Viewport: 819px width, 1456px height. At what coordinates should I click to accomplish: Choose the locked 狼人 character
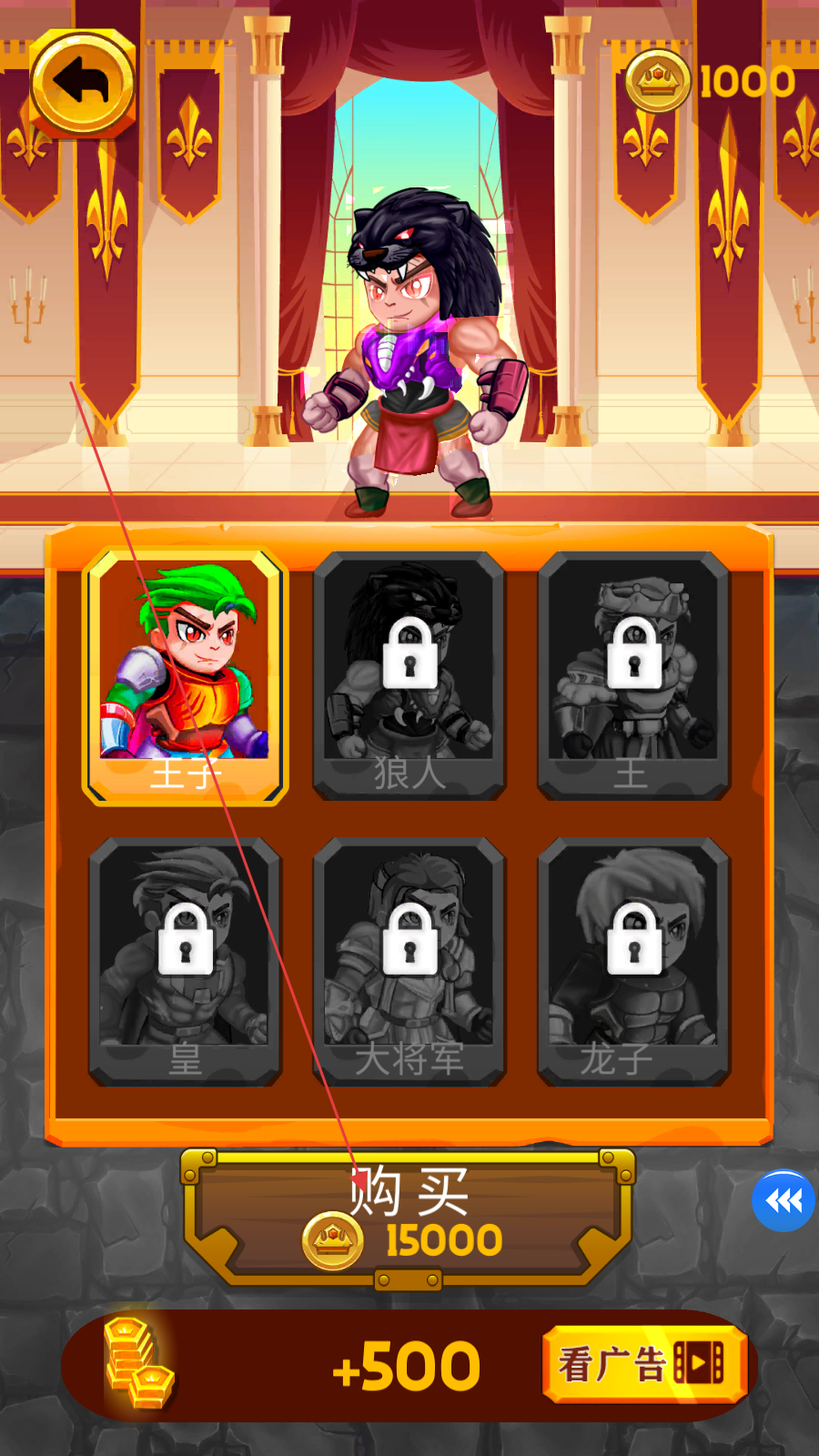409,676
